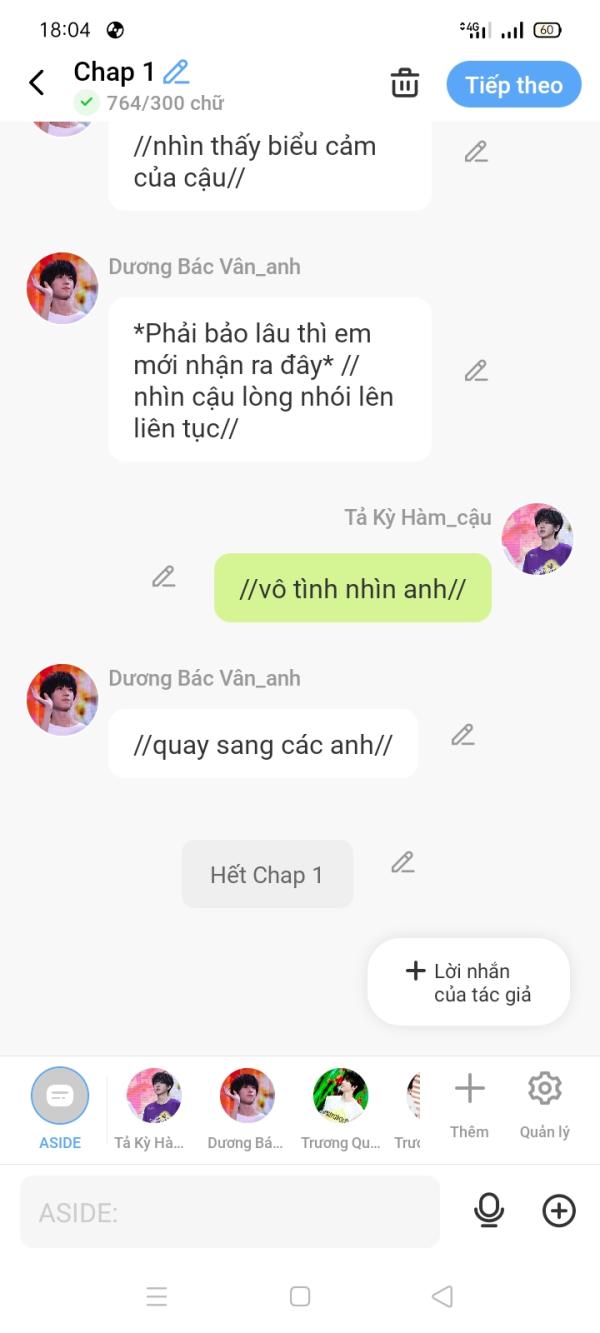Image resolution: width=600 pixels, height=1333 pixels.
Task: Choose character Trương Qu... as speaker
Action: (340, 1107)
